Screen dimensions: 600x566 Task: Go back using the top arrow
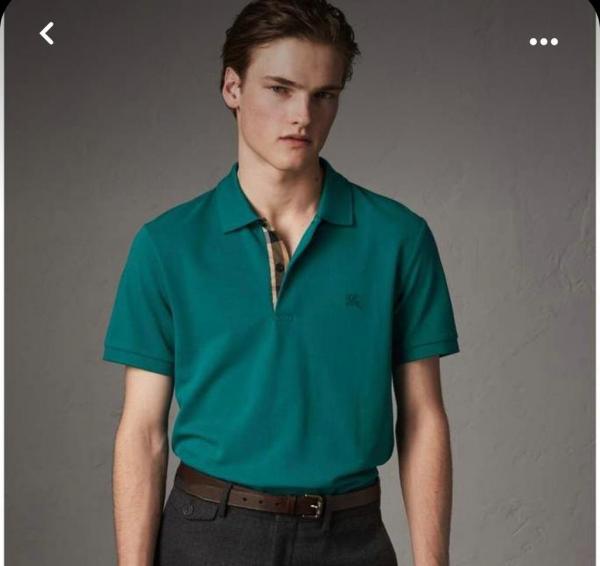46,34
